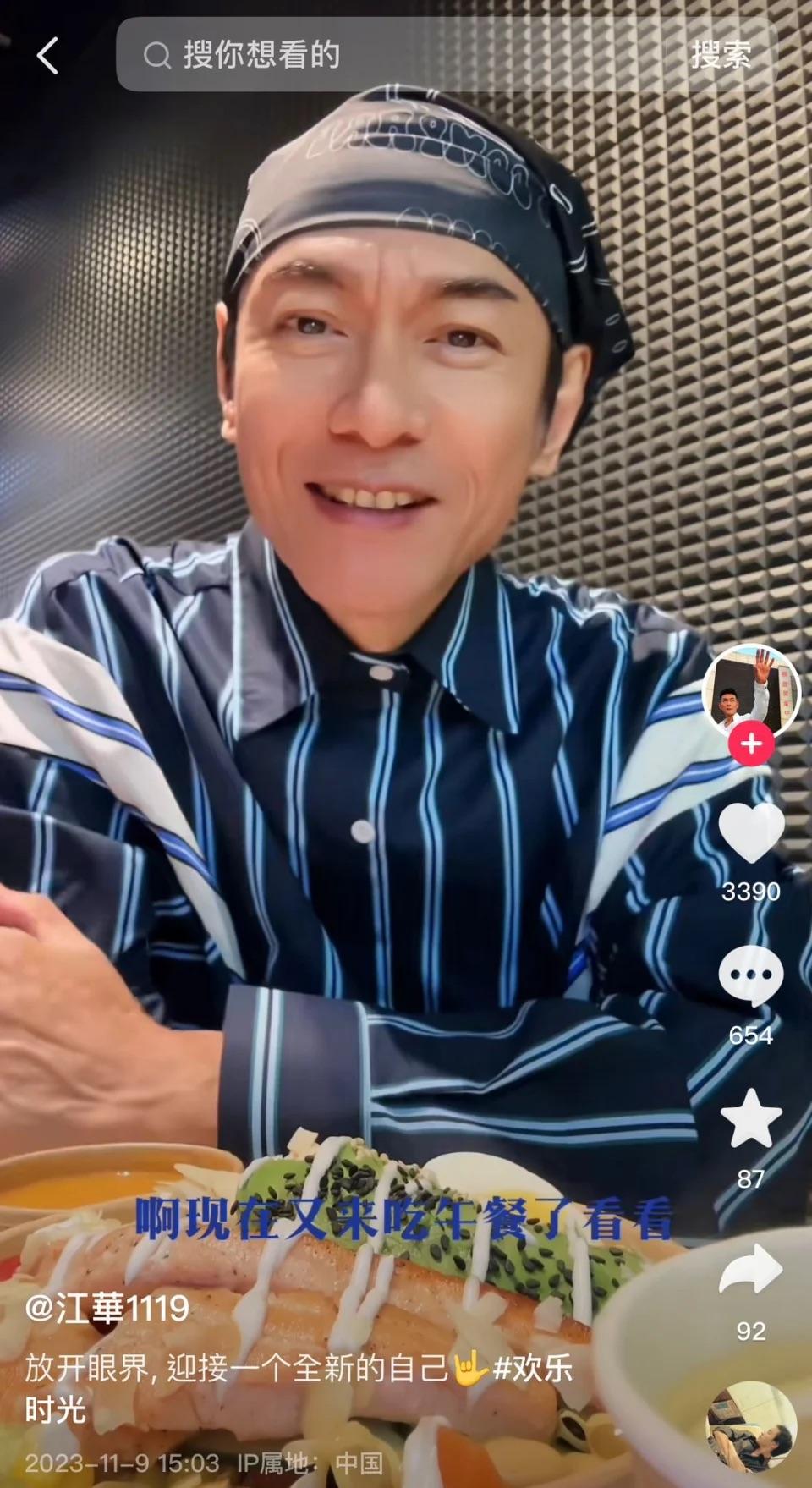Tap the 搜索 button
812x1488 pixels.
click(x=721, y=56)
